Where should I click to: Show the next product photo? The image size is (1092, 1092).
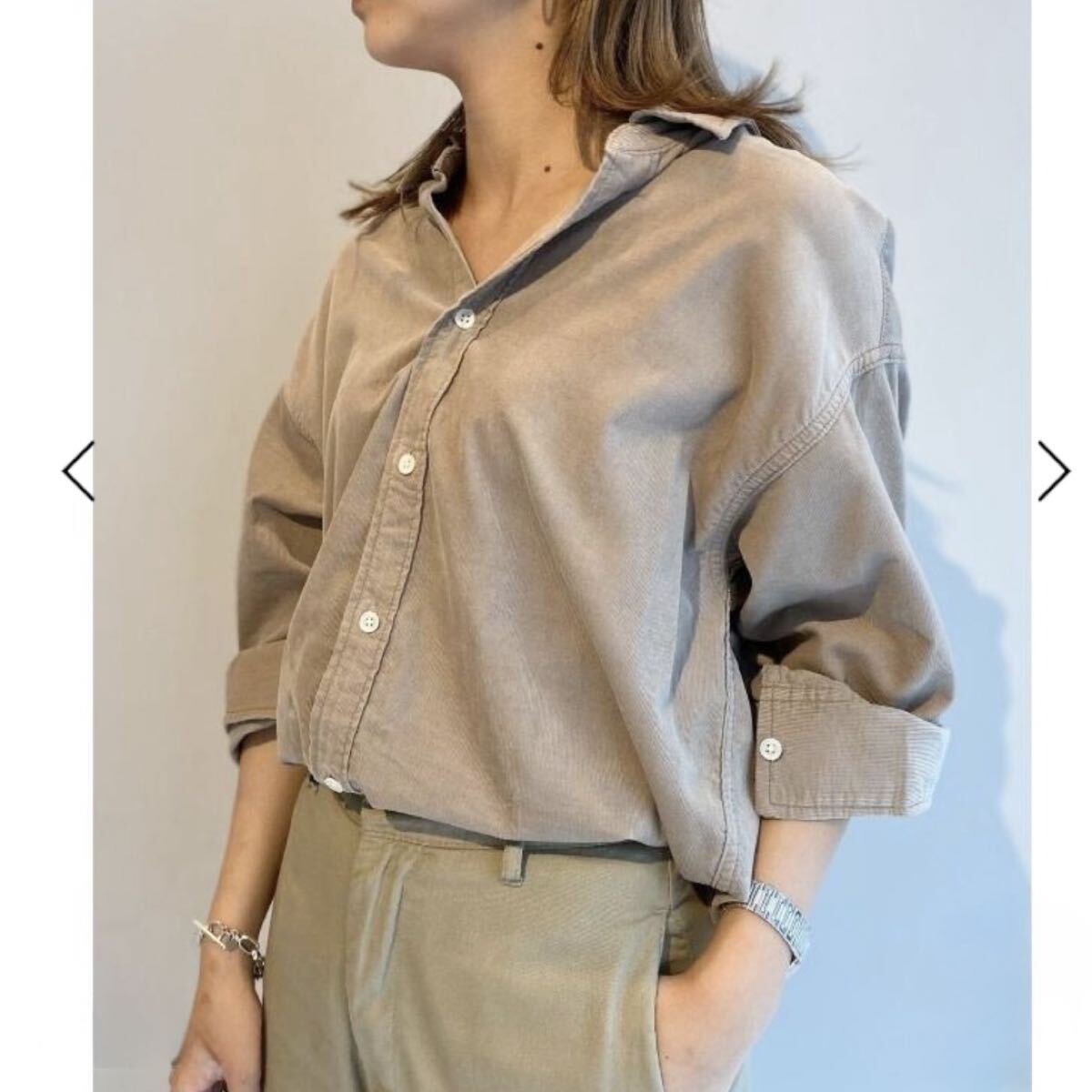tap(1054, 470)
